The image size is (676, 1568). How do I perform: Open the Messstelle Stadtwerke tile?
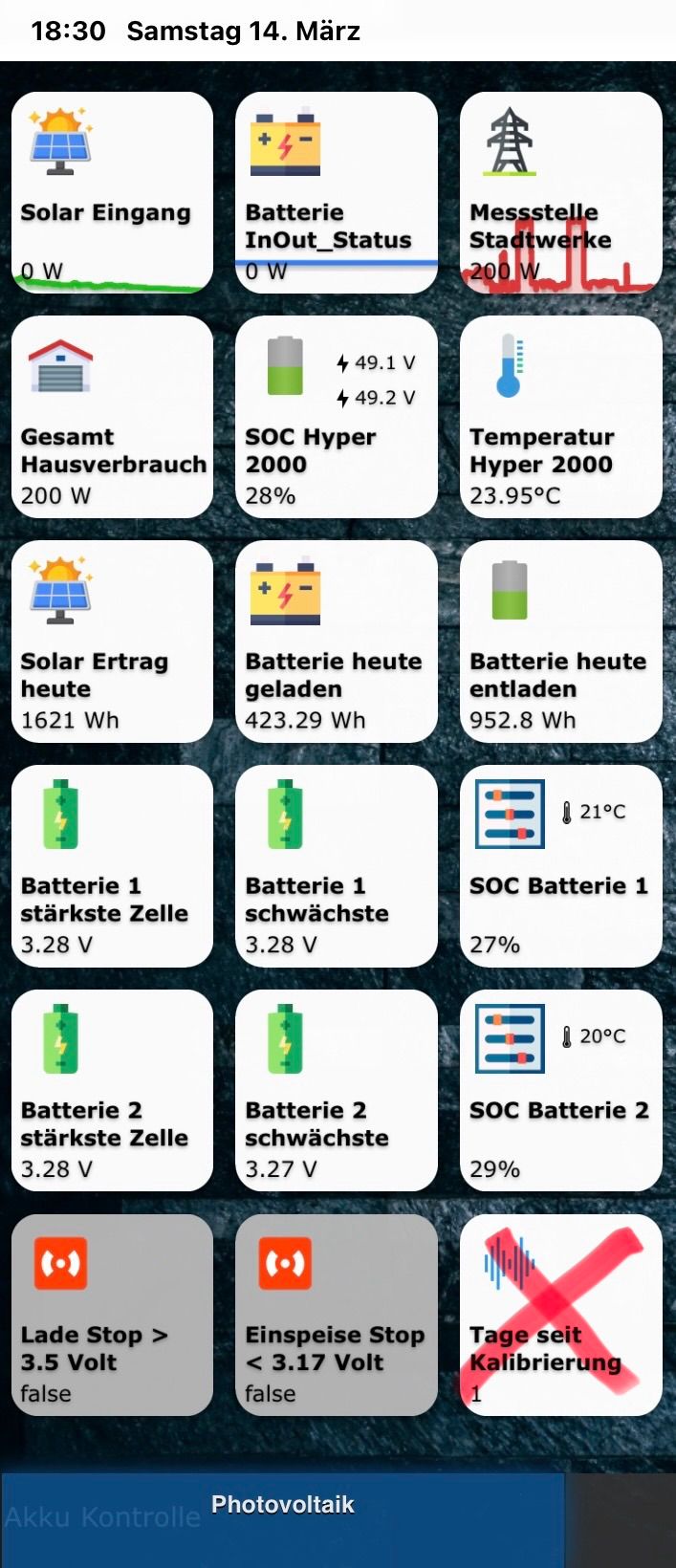click(x=561, y=192)
